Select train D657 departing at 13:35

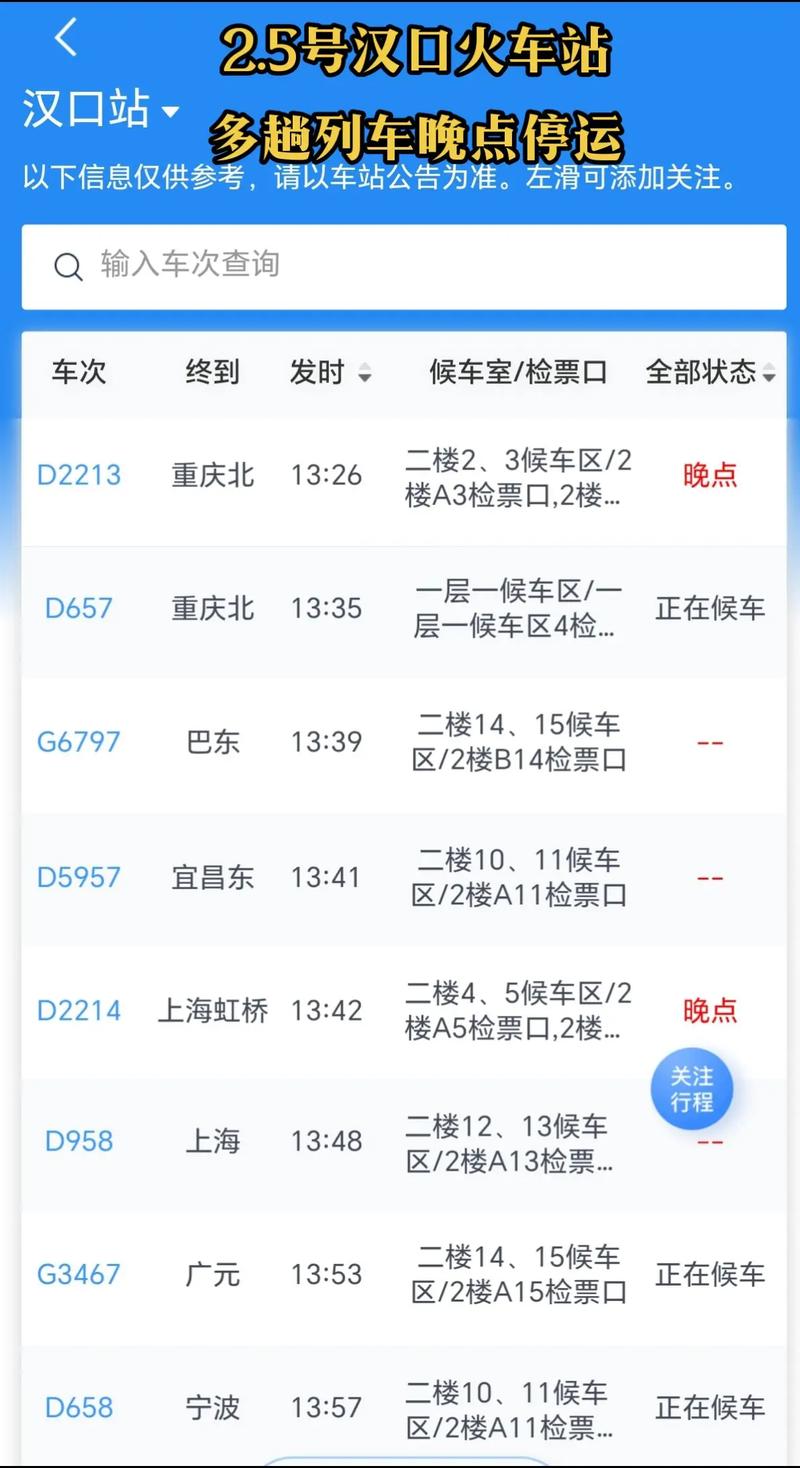[x=76, y=608]
